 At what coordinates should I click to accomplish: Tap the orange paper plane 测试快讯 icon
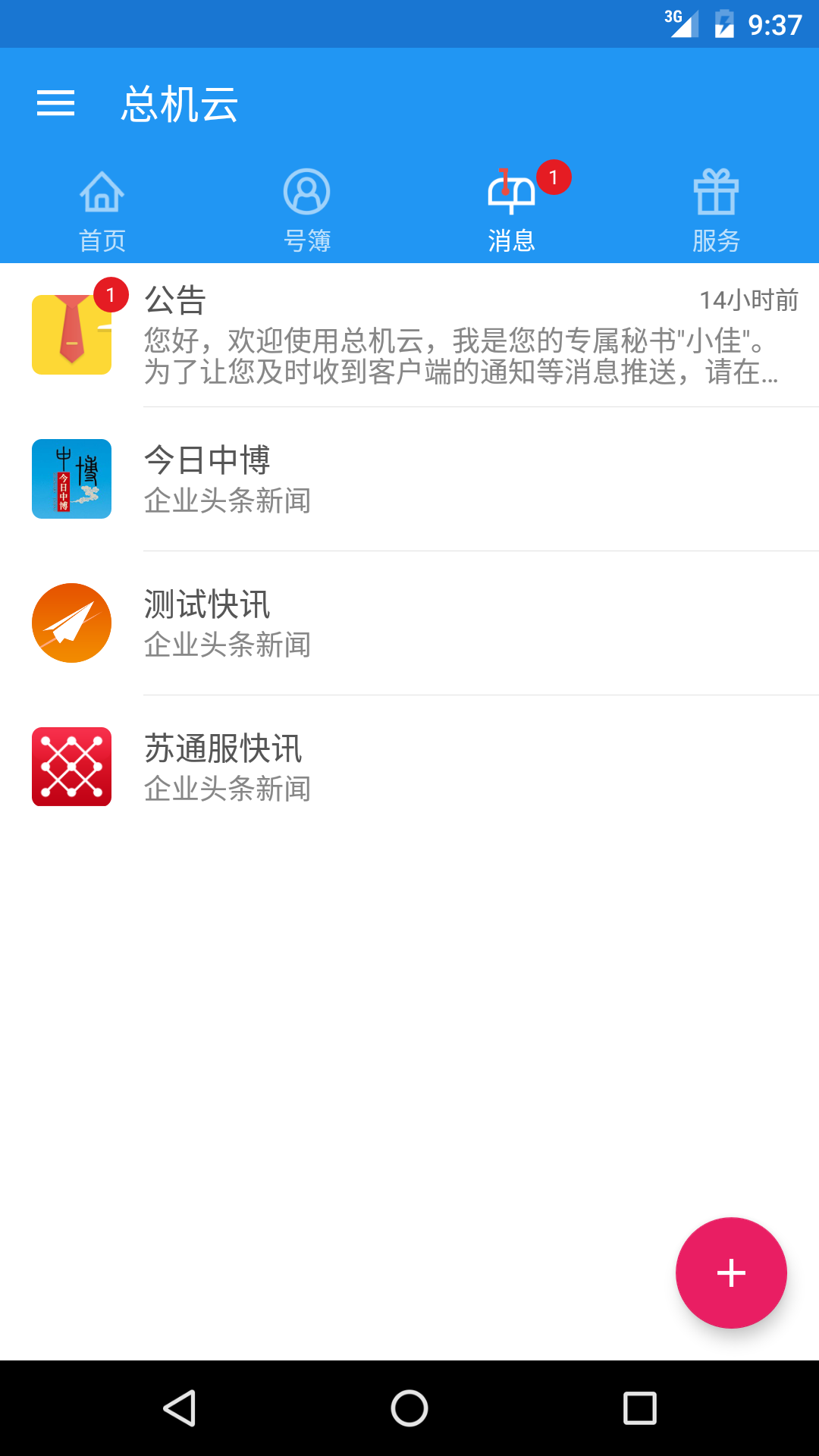click(71, 623)
